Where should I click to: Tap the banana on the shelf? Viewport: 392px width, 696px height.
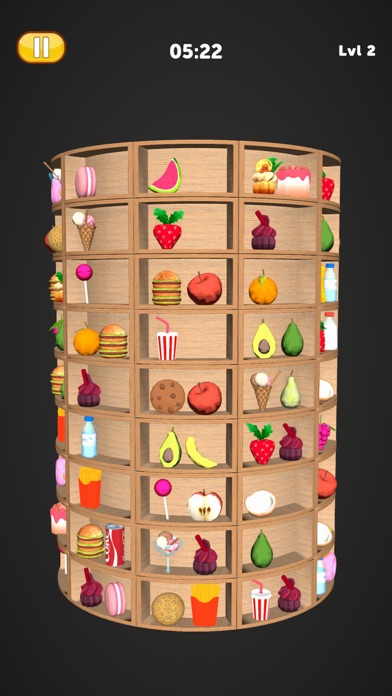200,452
